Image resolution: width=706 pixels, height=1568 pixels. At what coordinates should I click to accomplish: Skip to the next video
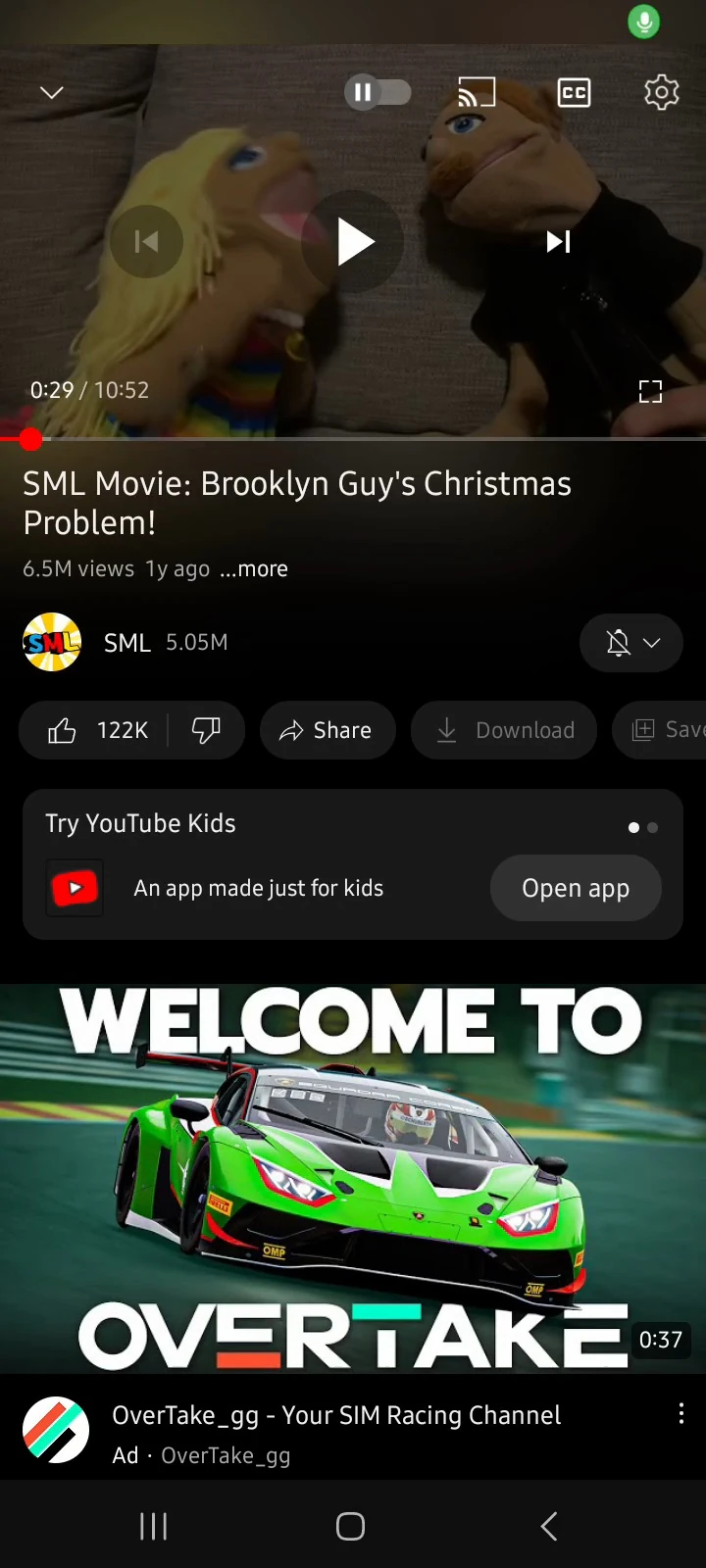click(558, 242)
